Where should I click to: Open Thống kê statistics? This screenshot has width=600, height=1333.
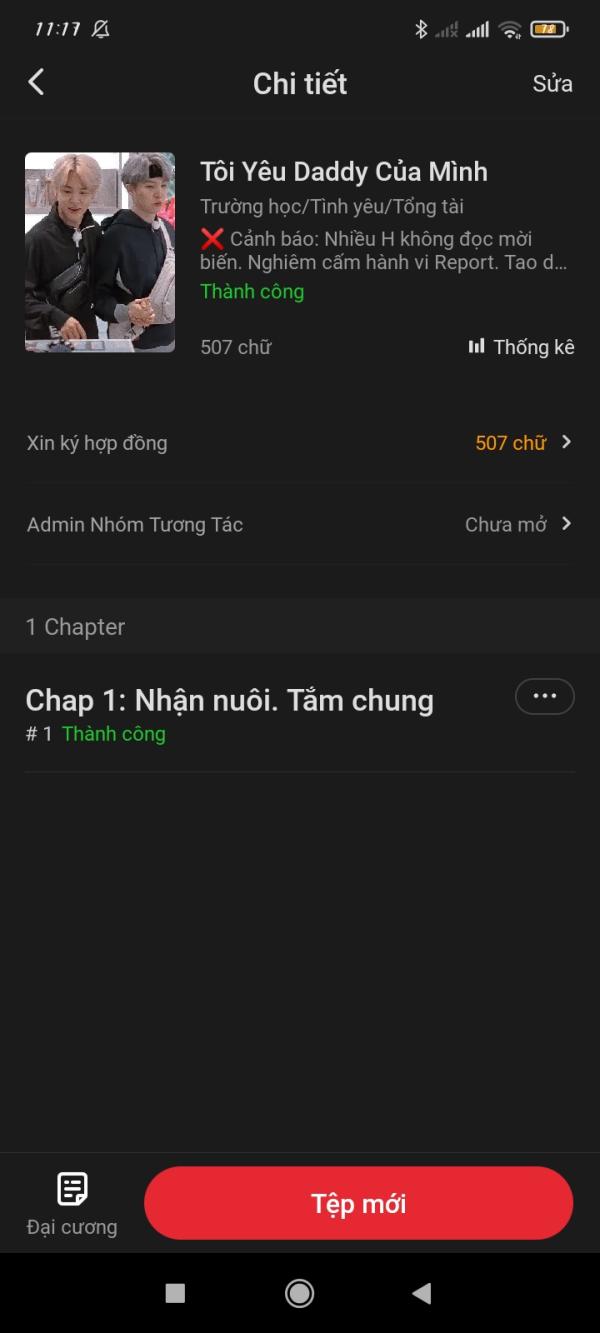521,347
